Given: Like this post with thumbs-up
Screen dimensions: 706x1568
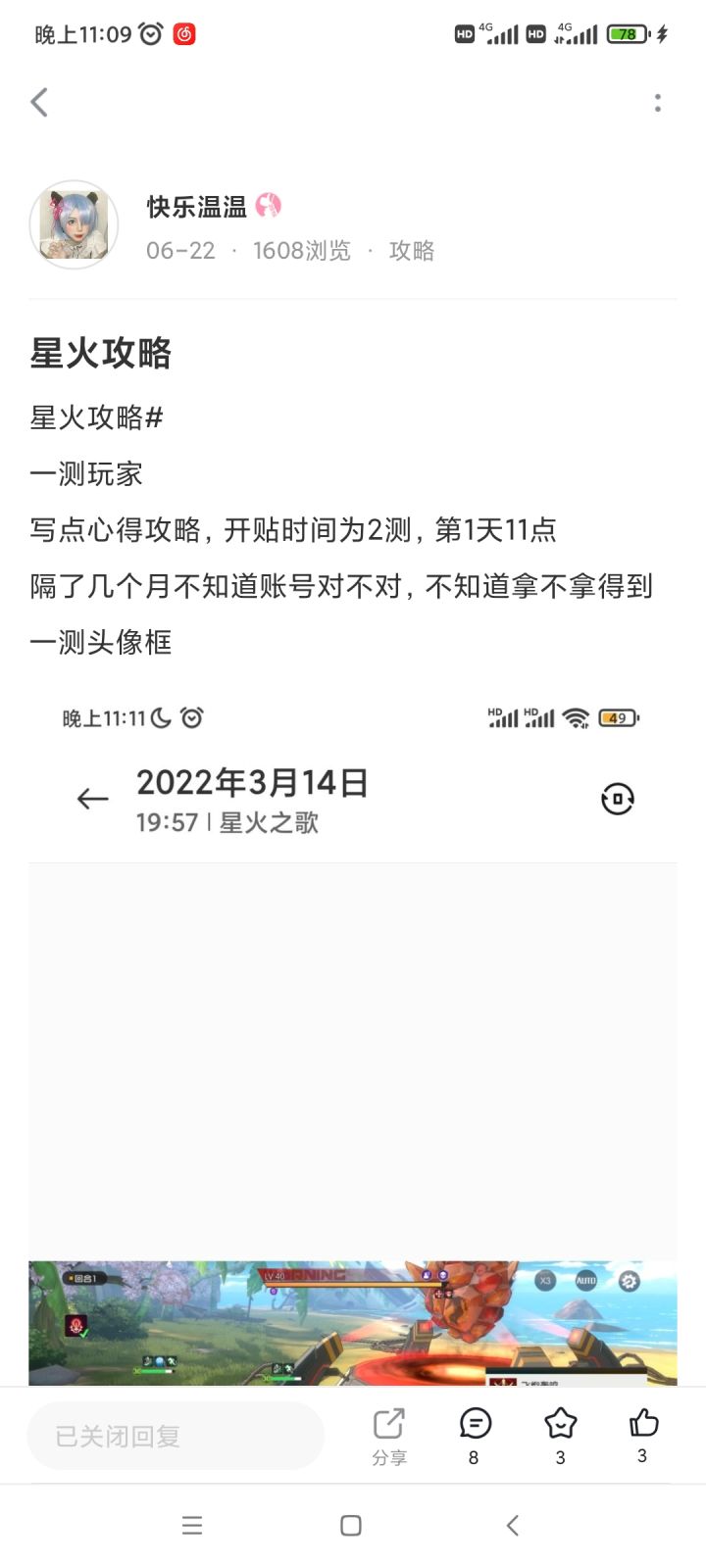Looking at the screenshot, I should [x=643, y=1437].
